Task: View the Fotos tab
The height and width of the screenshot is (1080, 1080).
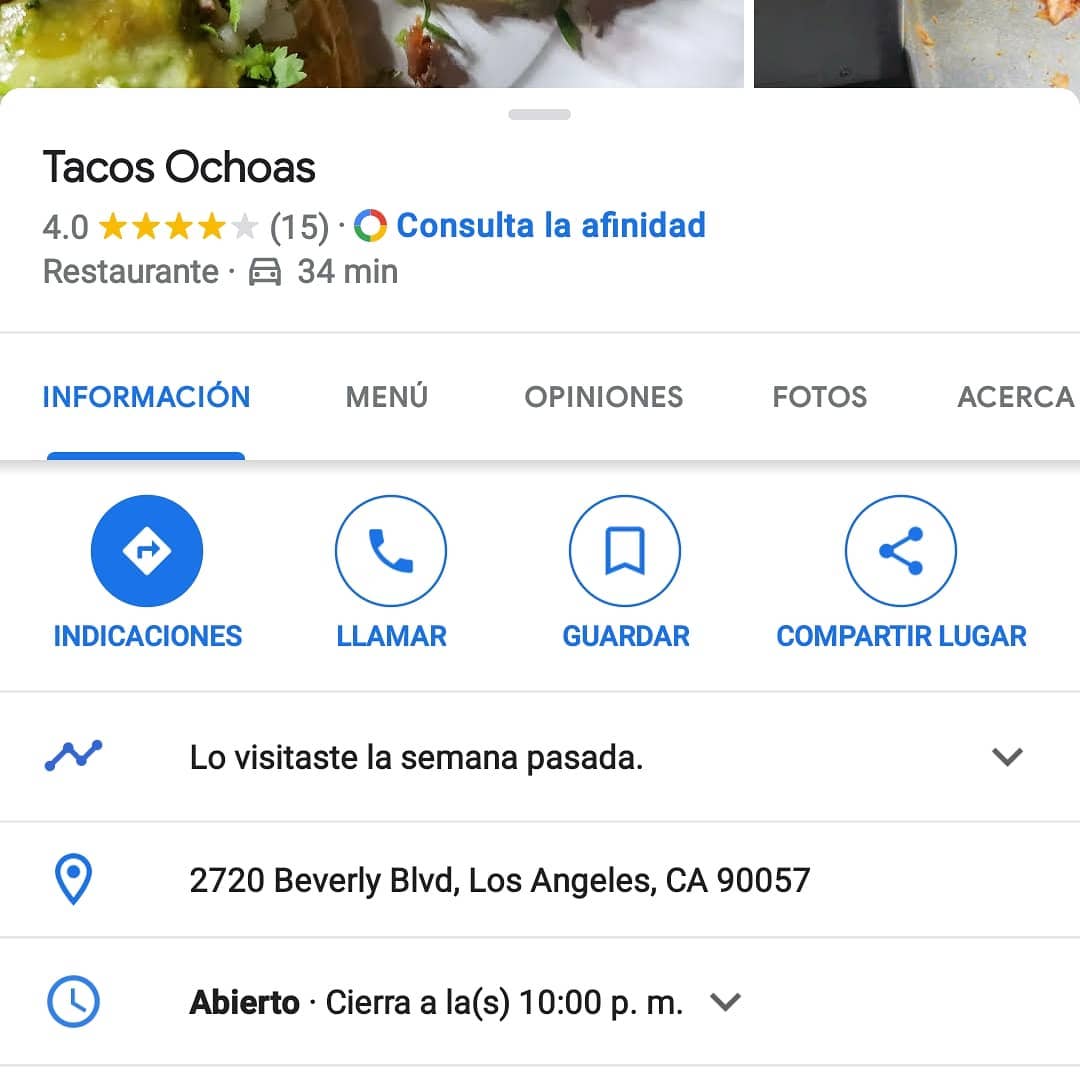Action: point(819,397)
